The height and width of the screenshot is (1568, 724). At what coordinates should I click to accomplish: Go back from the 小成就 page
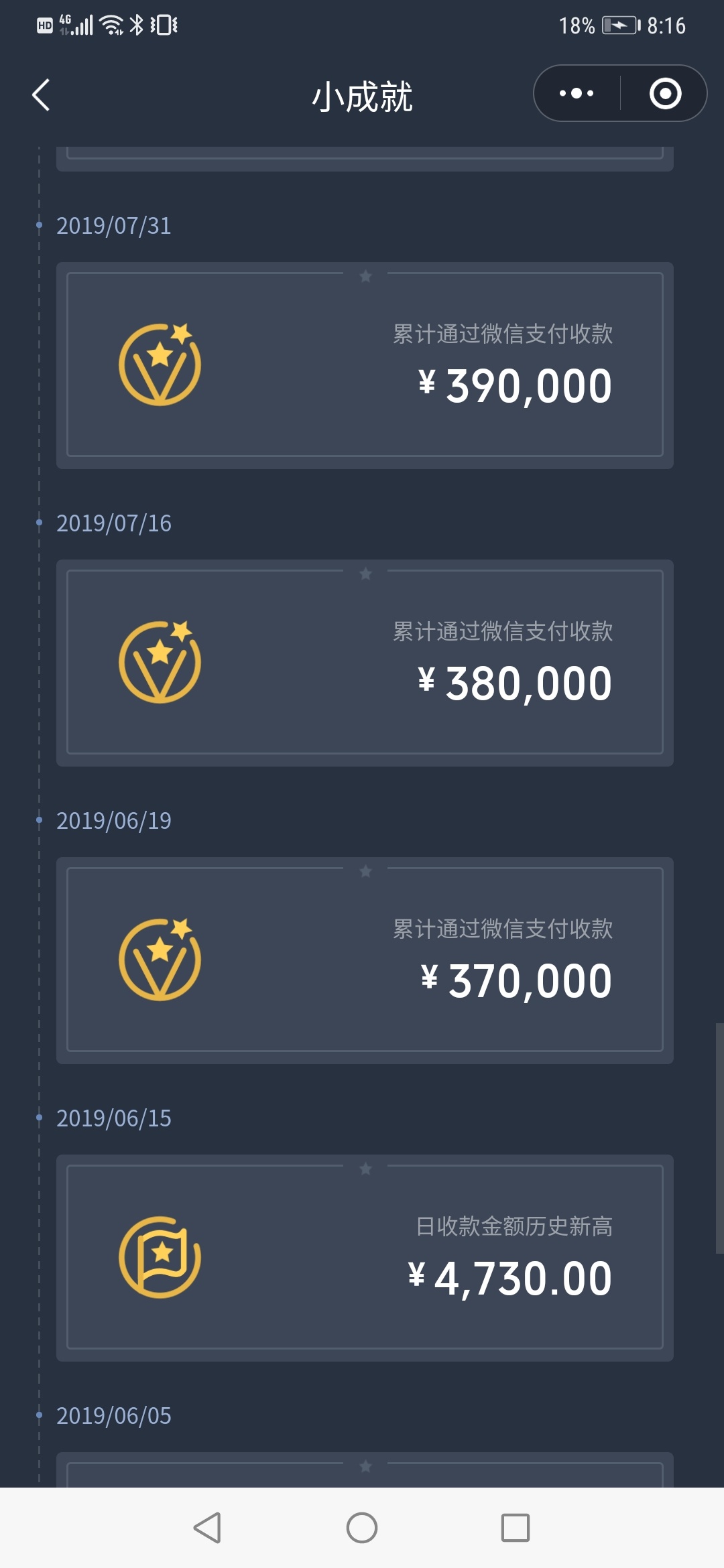tap(42, 94)
